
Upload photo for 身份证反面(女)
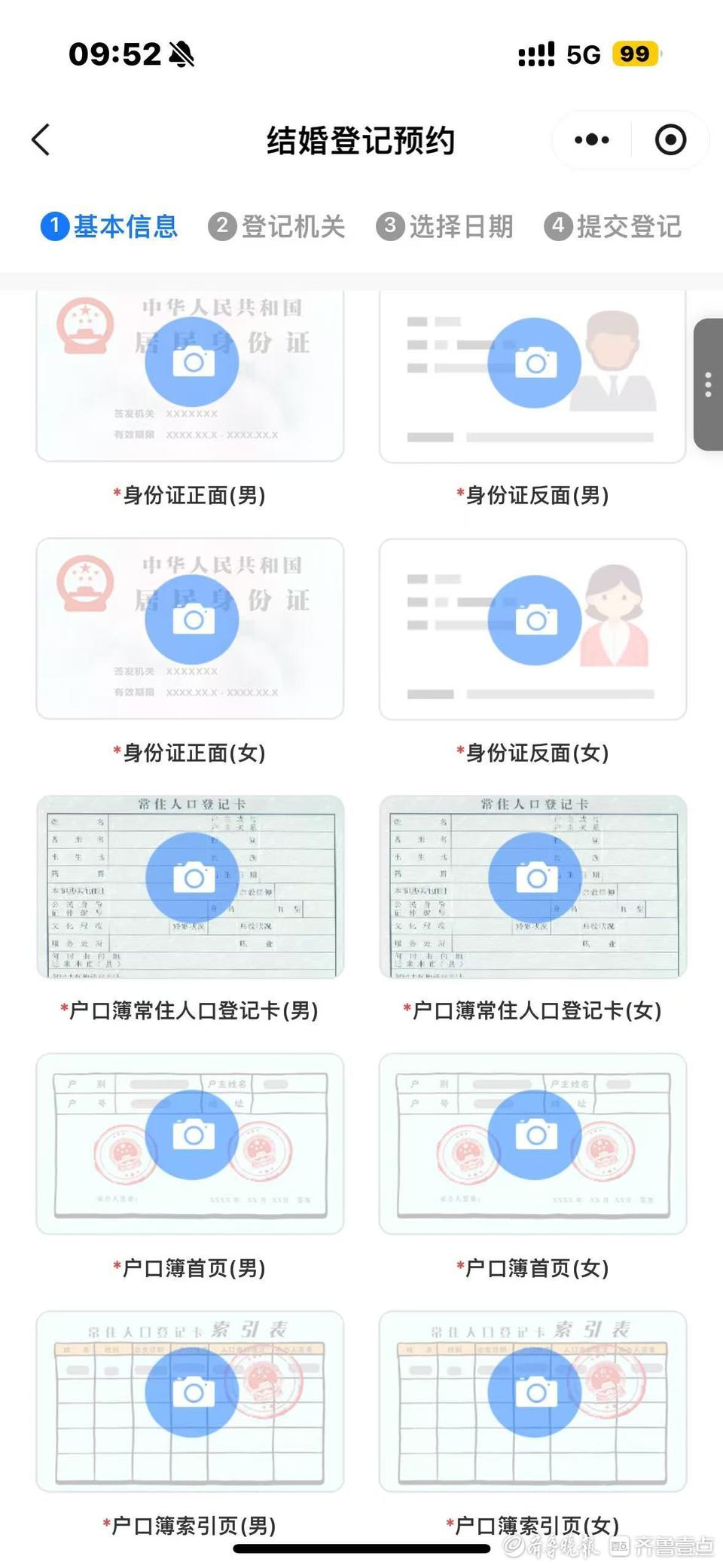535,620
